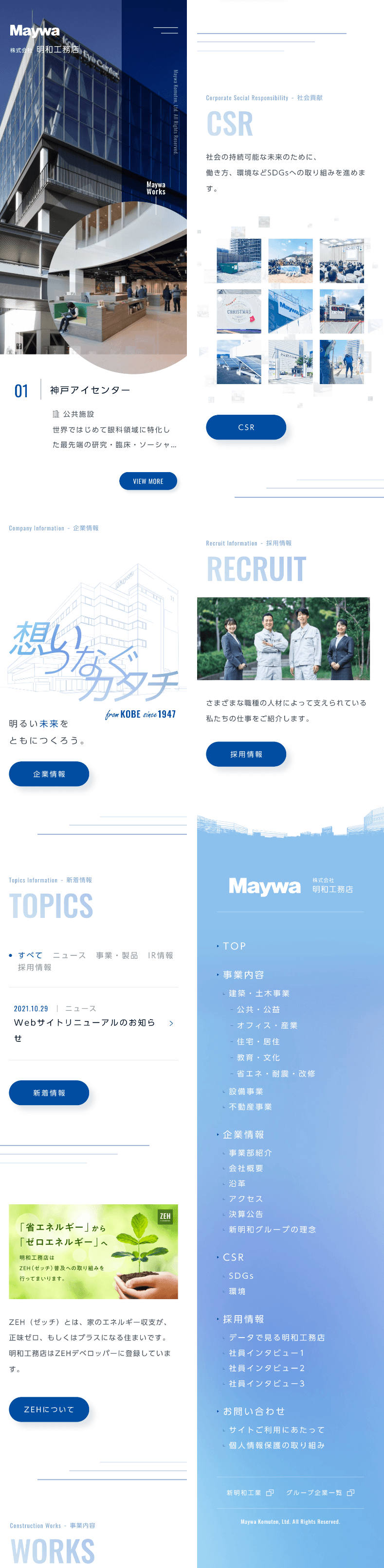Open the 新着情報 button
The height and width of the screenshot is (1568, 384).
pos(49,1092)
